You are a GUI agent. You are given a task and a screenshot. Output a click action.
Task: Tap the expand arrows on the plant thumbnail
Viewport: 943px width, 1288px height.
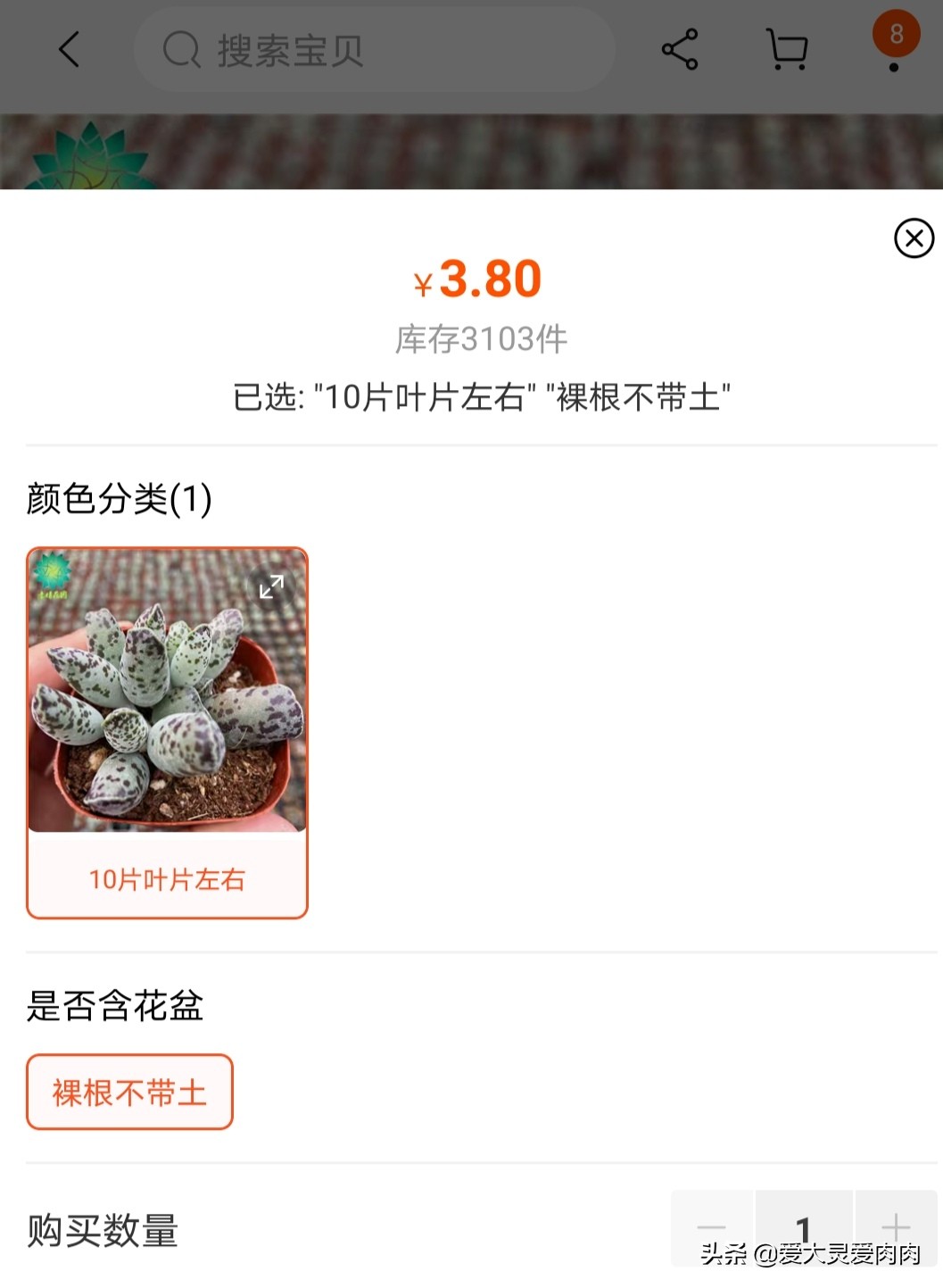[x=270, y=587]
